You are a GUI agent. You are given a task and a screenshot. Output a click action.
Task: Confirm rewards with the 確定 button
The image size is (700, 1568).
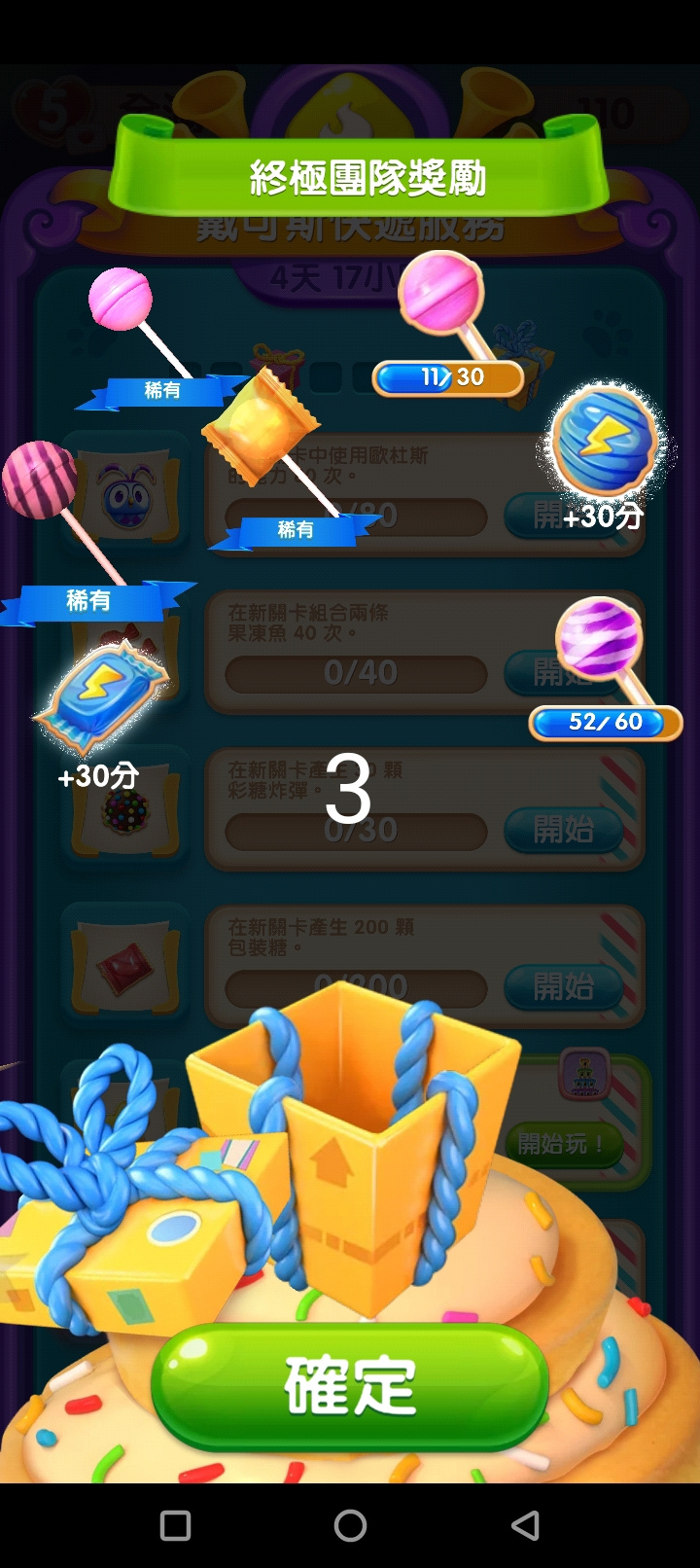(350, 1386)
